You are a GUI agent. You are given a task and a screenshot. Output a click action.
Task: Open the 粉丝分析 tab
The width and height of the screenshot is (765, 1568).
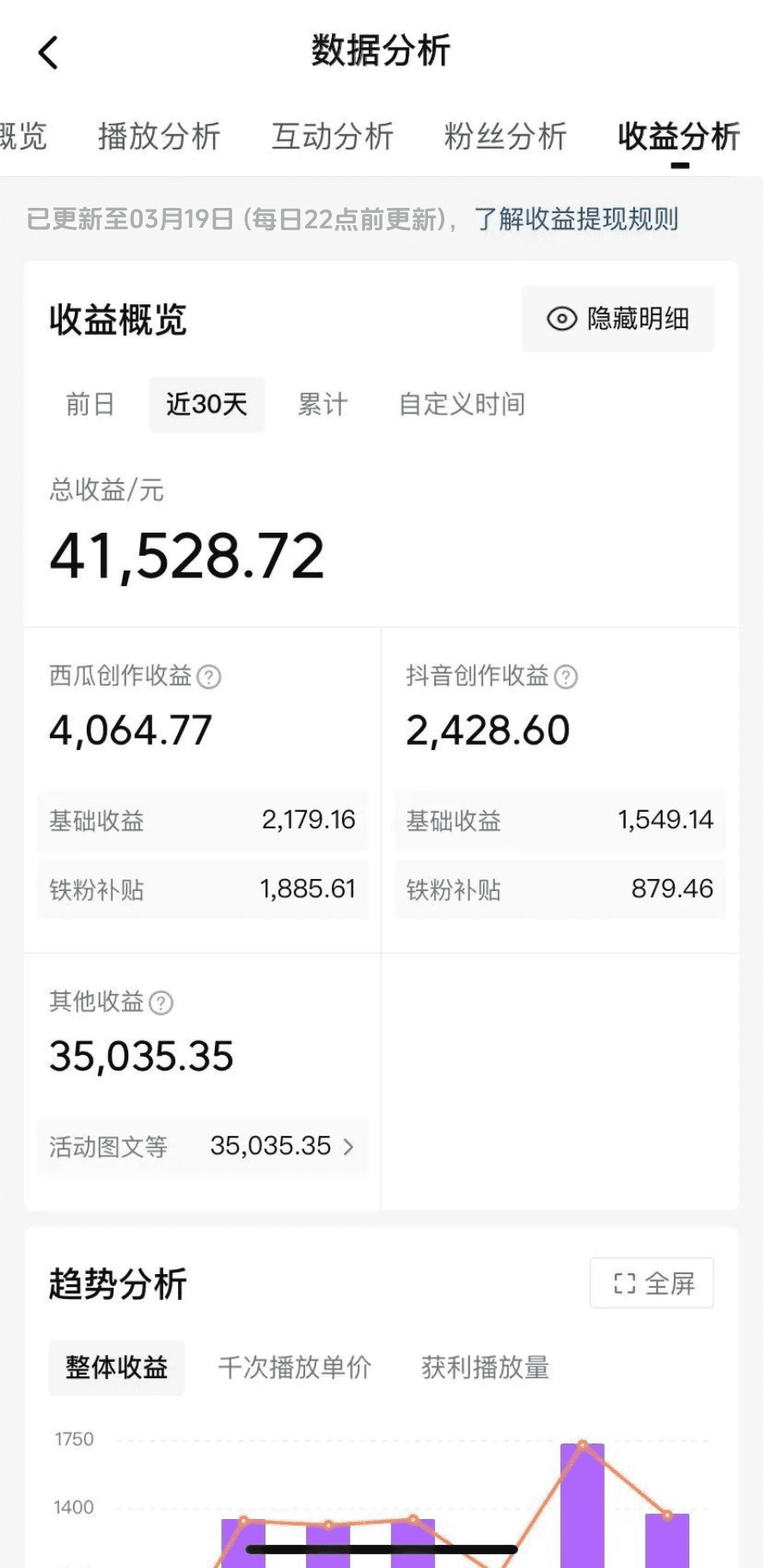pos(505,137)
